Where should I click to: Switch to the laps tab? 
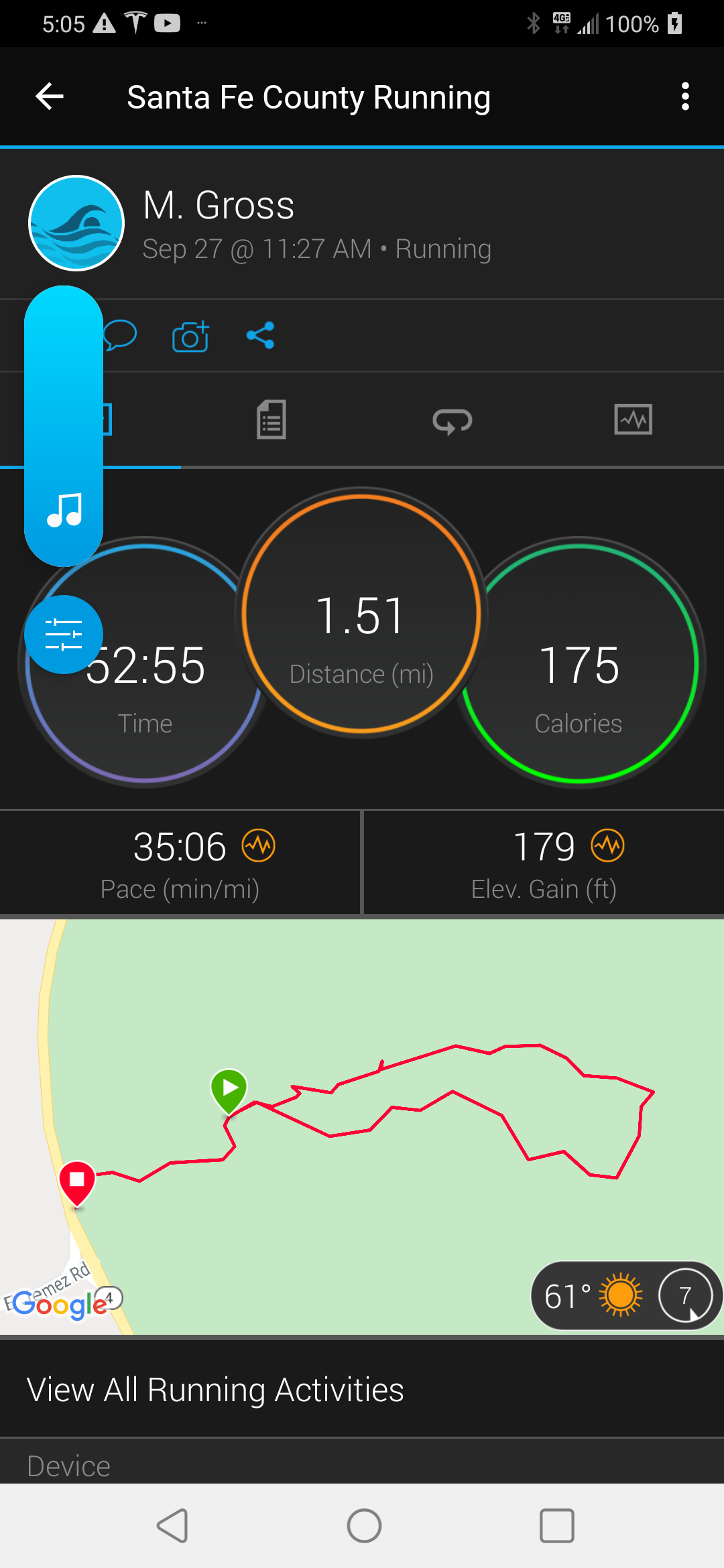click(452, 420)
